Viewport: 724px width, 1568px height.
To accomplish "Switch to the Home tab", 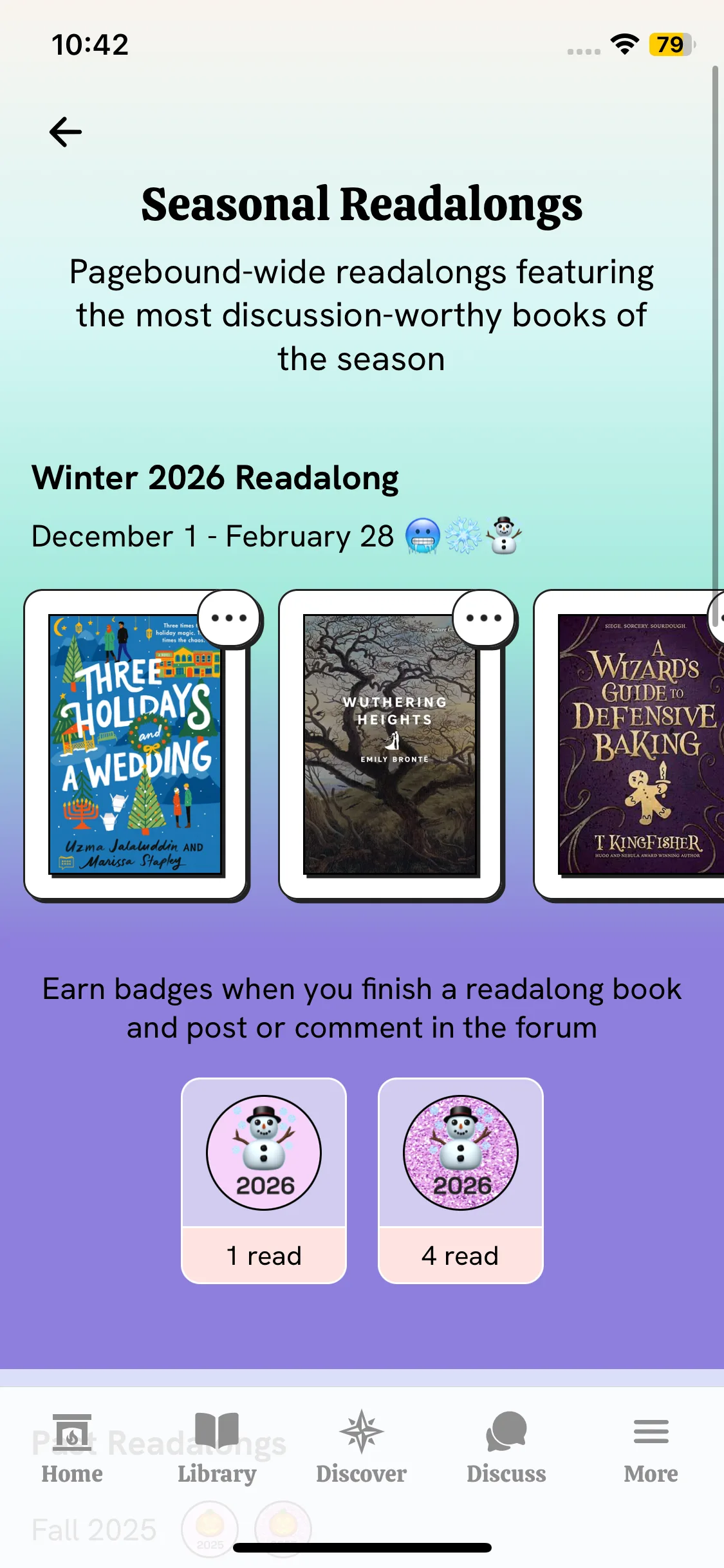I will click(x=72, y=1448).
